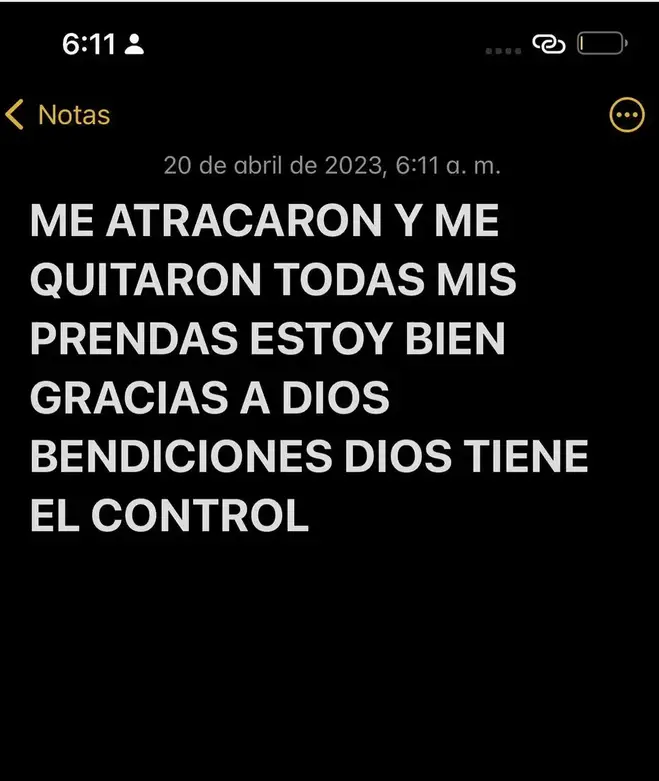Go back to Notas list
The height and width of the screenshot is (781, 659).
pos(57,115)
